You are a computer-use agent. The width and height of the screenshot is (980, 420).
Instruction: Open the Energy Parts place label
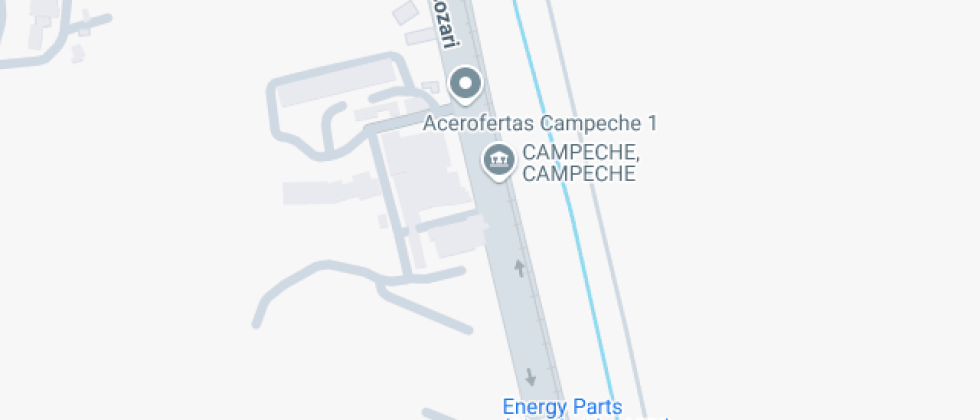click(x=562, y=408)
